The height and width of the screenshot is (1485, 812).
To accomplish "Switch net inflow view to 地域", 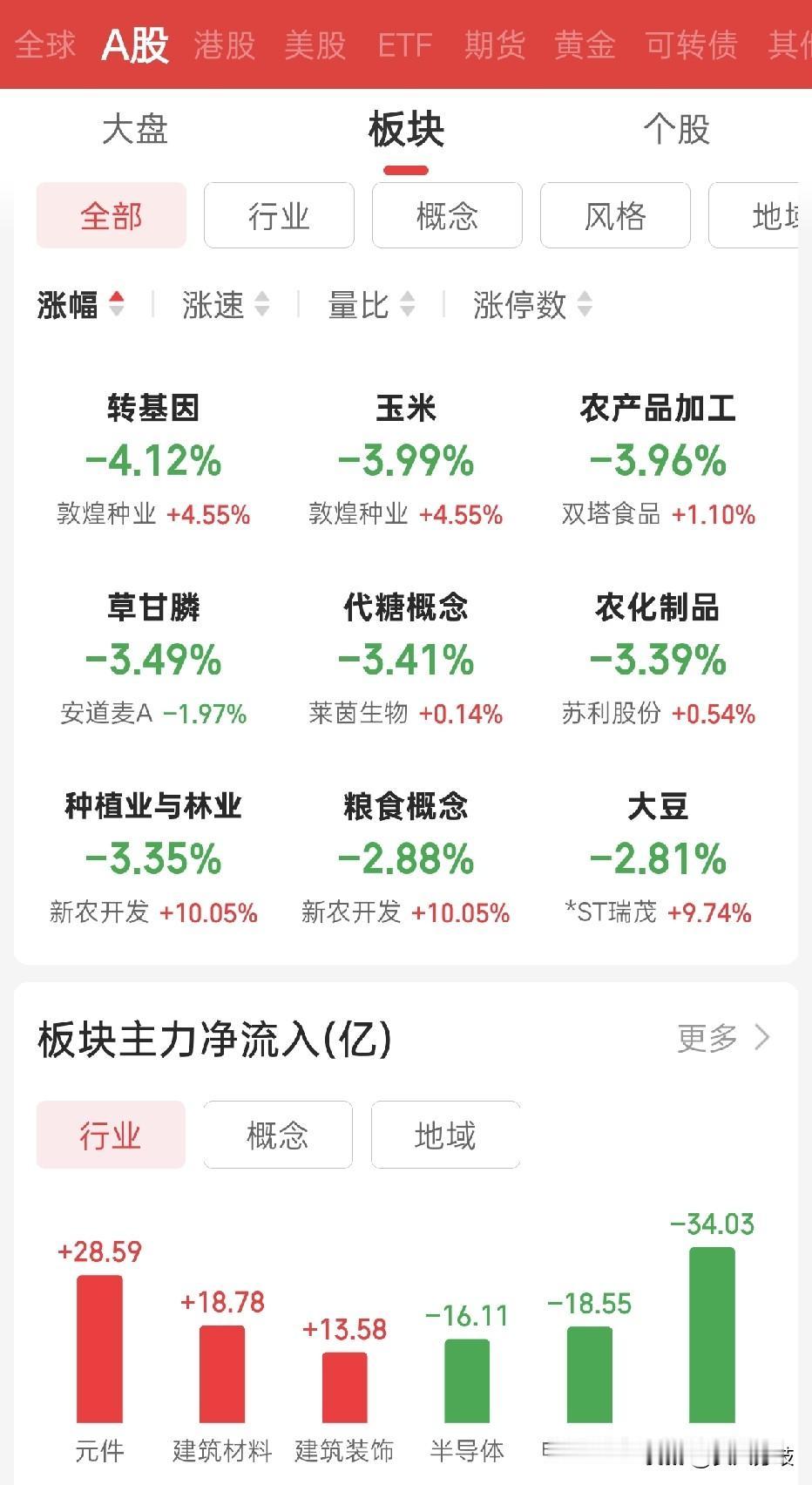I will pos(445,1135).
